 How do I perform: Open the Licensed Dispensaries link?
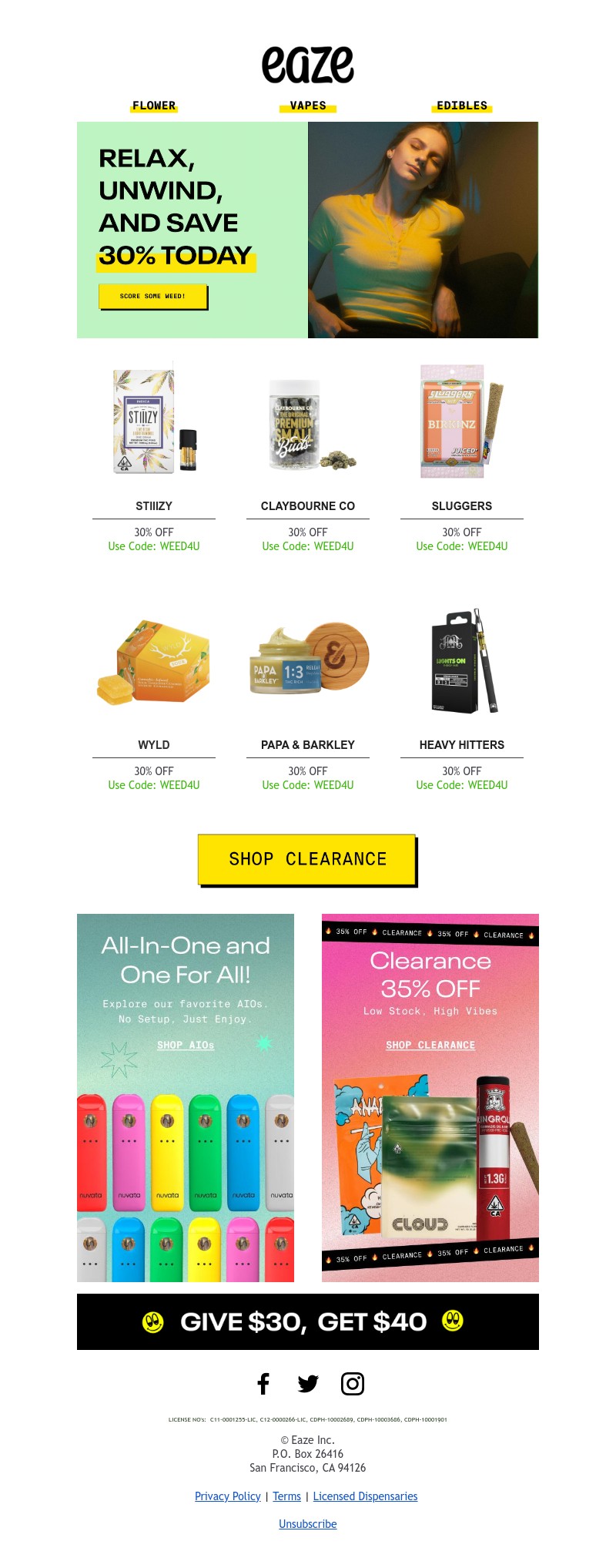(365, 1496)
